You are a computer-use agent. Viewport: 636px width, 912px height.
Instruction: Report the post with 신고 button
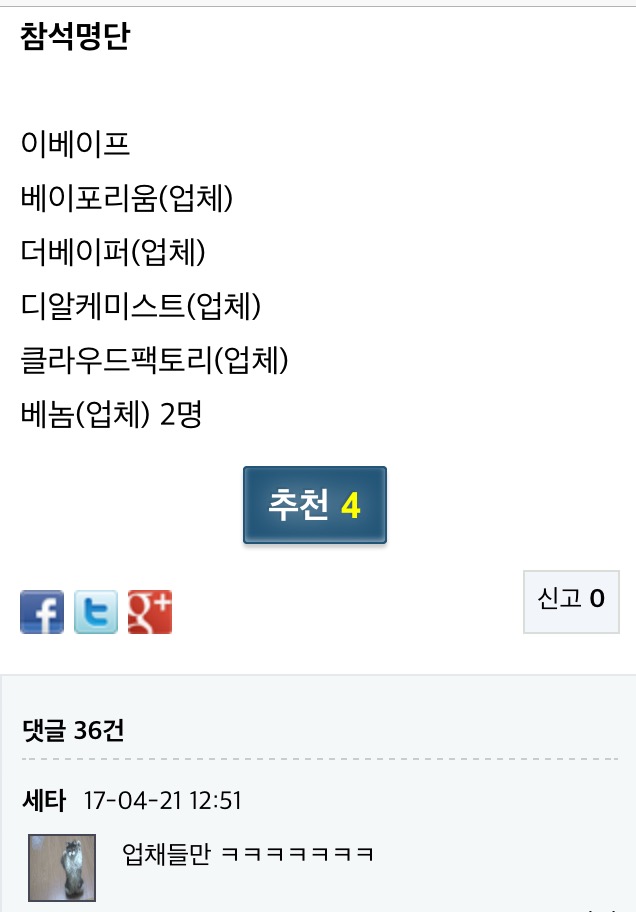[571, 600]
